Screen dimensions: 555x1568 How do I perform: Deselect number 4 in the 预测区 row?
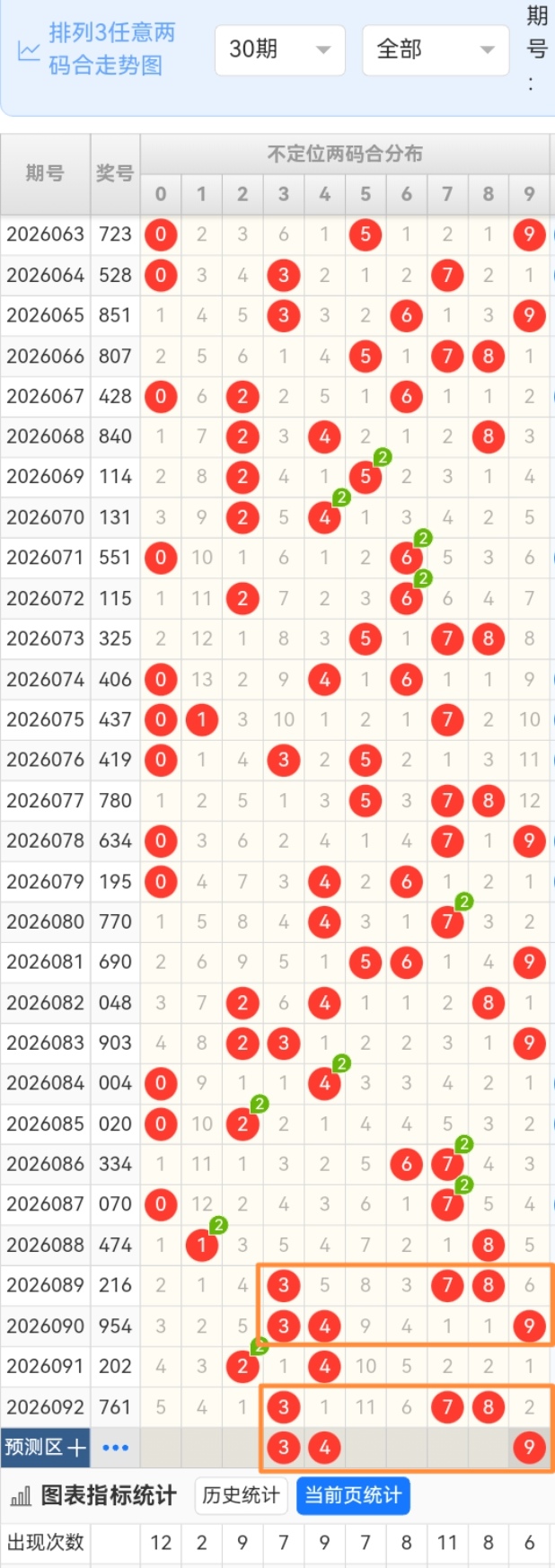click(x=324, y=1448)
